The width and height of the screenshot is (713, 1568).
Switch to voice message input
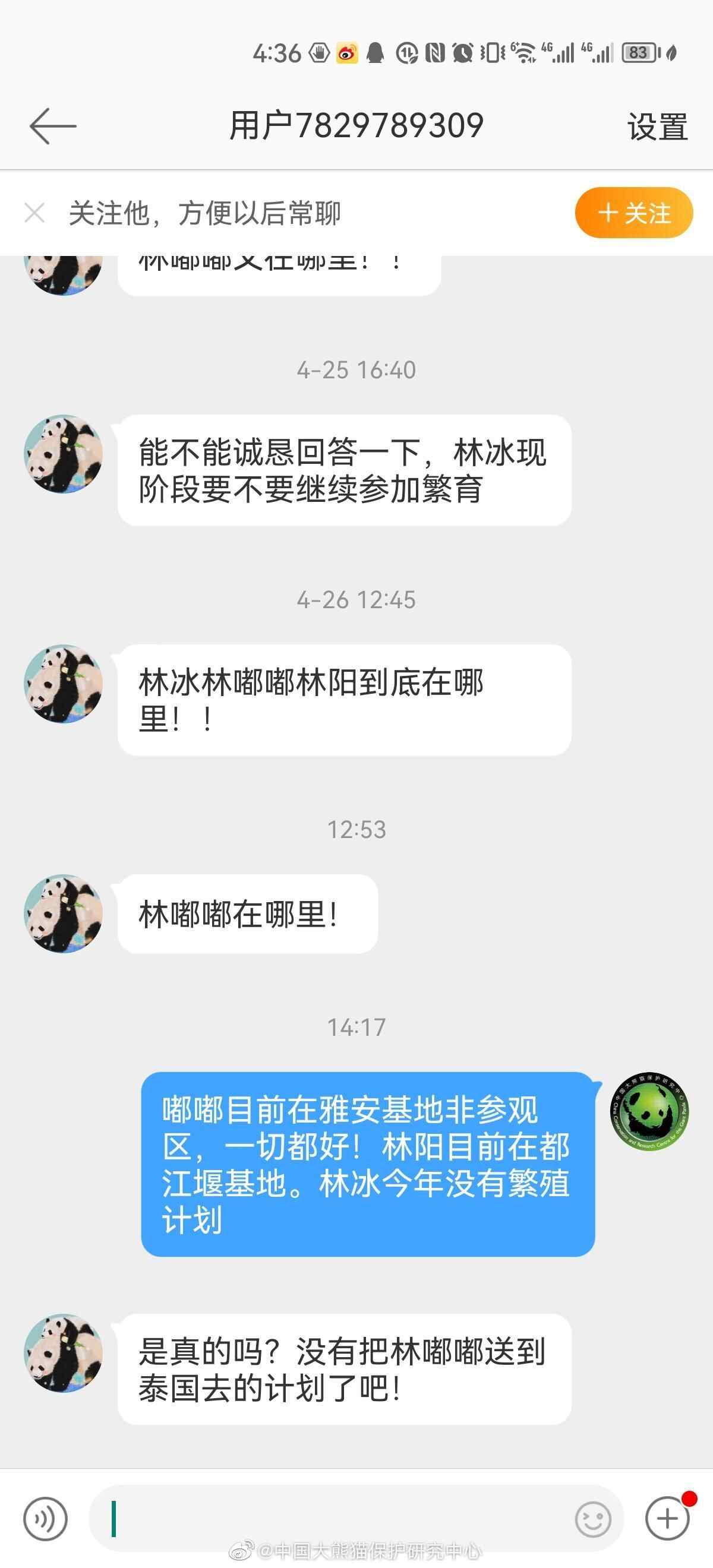(45, 1519)
